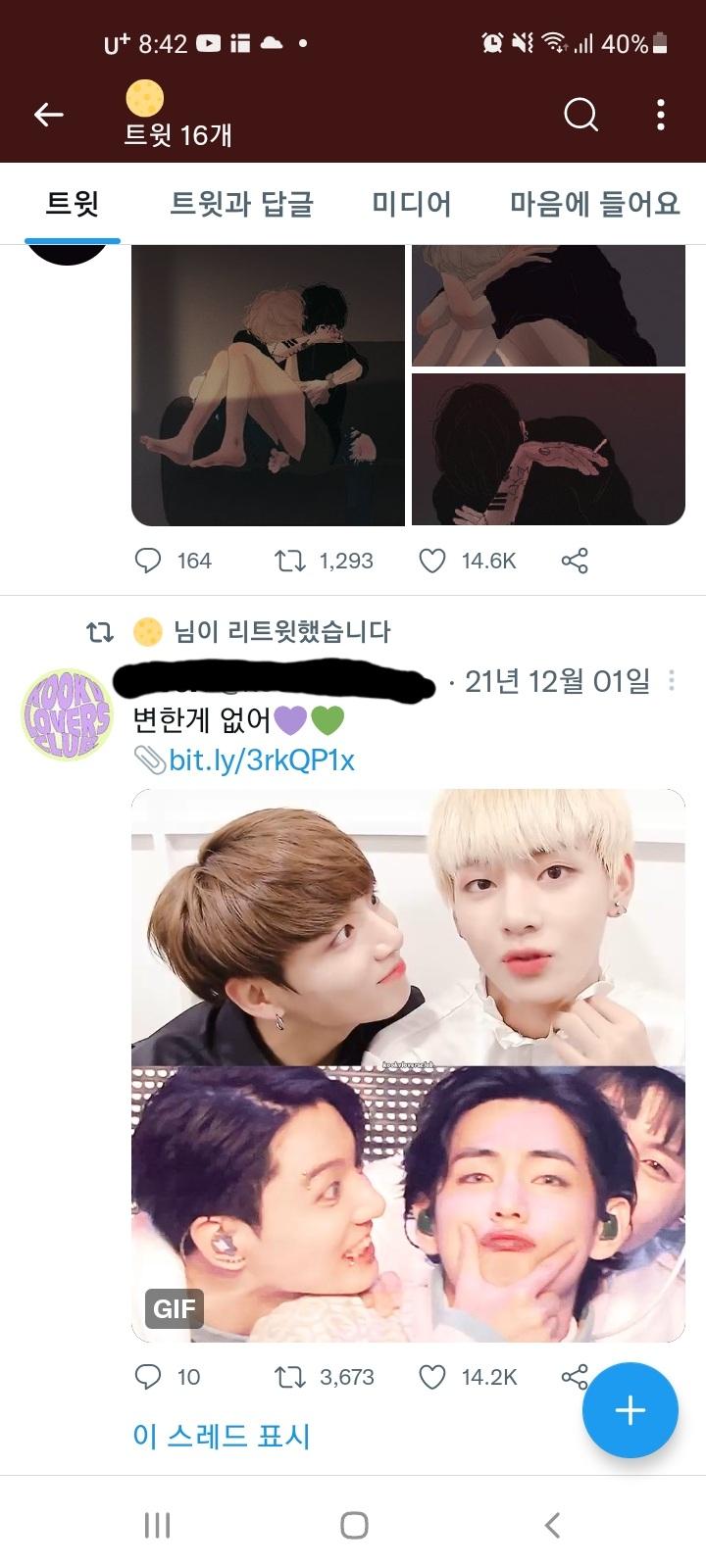Like the tweet with 14.6K likes
706x1568 pixels.
click(432, 561)
